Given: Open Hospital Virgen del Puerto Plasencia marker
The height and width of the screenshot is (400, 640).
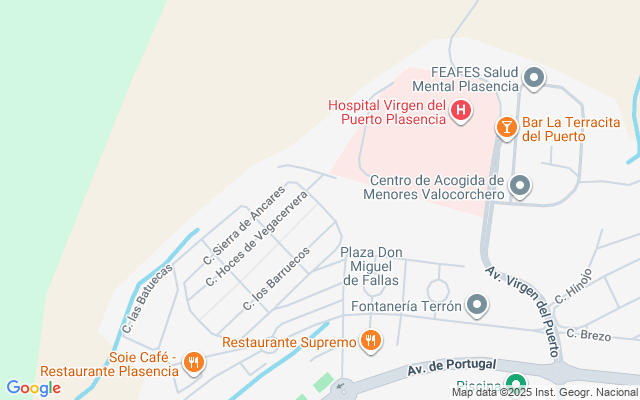Looking at the screenshot, I should [461, 111].
